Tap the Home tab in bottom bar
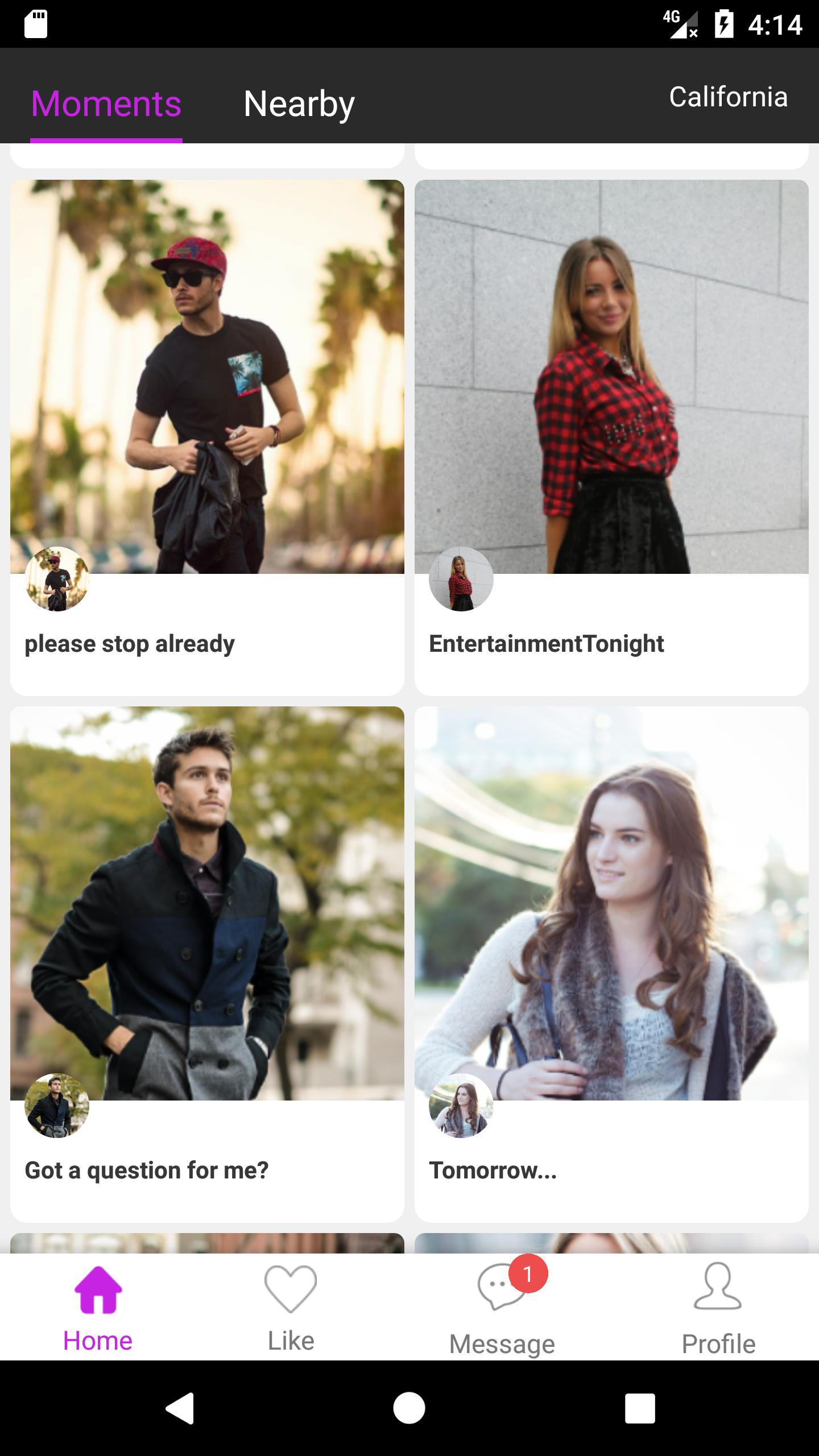Screen dimensions: 819x1456 coord(98,1308)
